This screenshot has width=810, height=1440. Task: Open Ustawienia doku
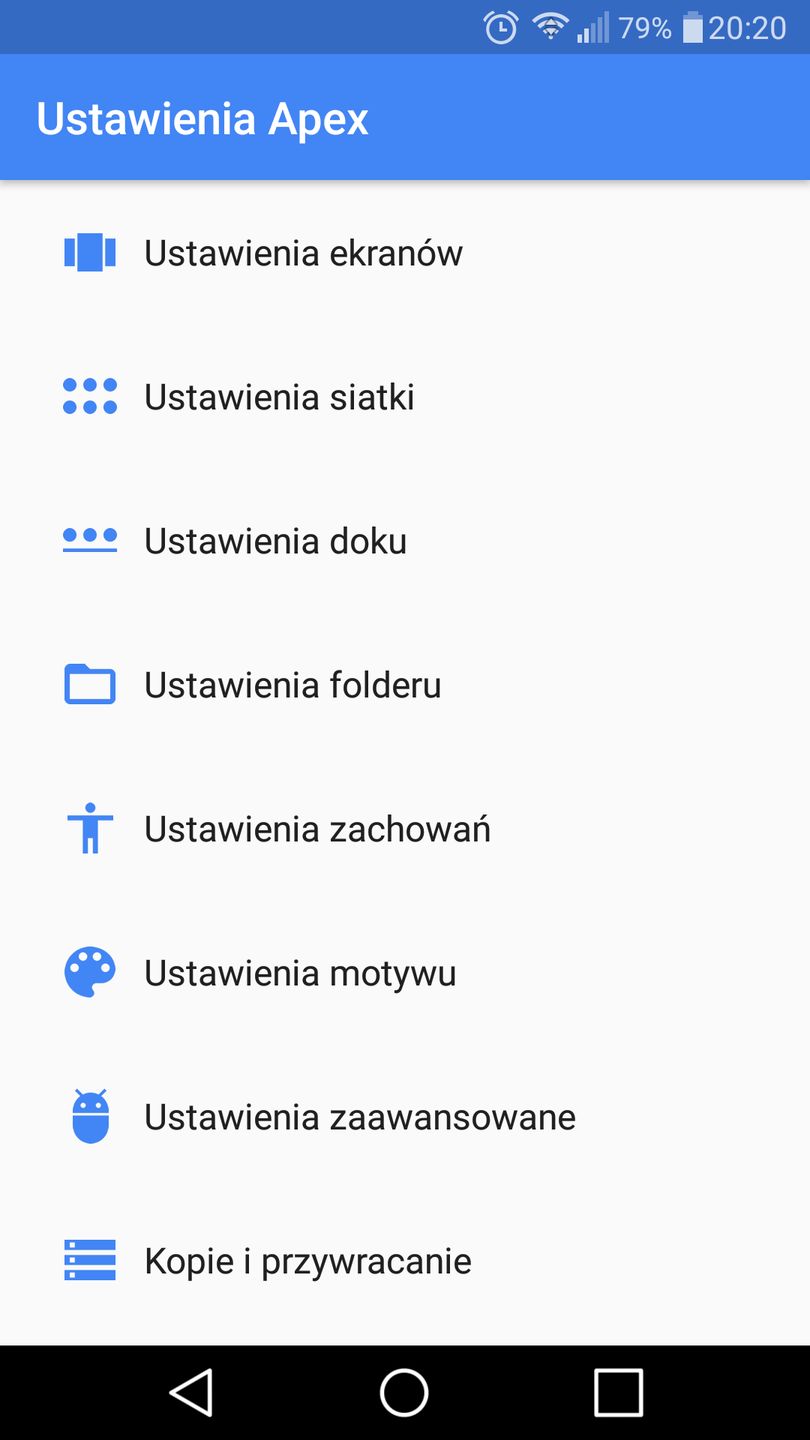point(275,540)
